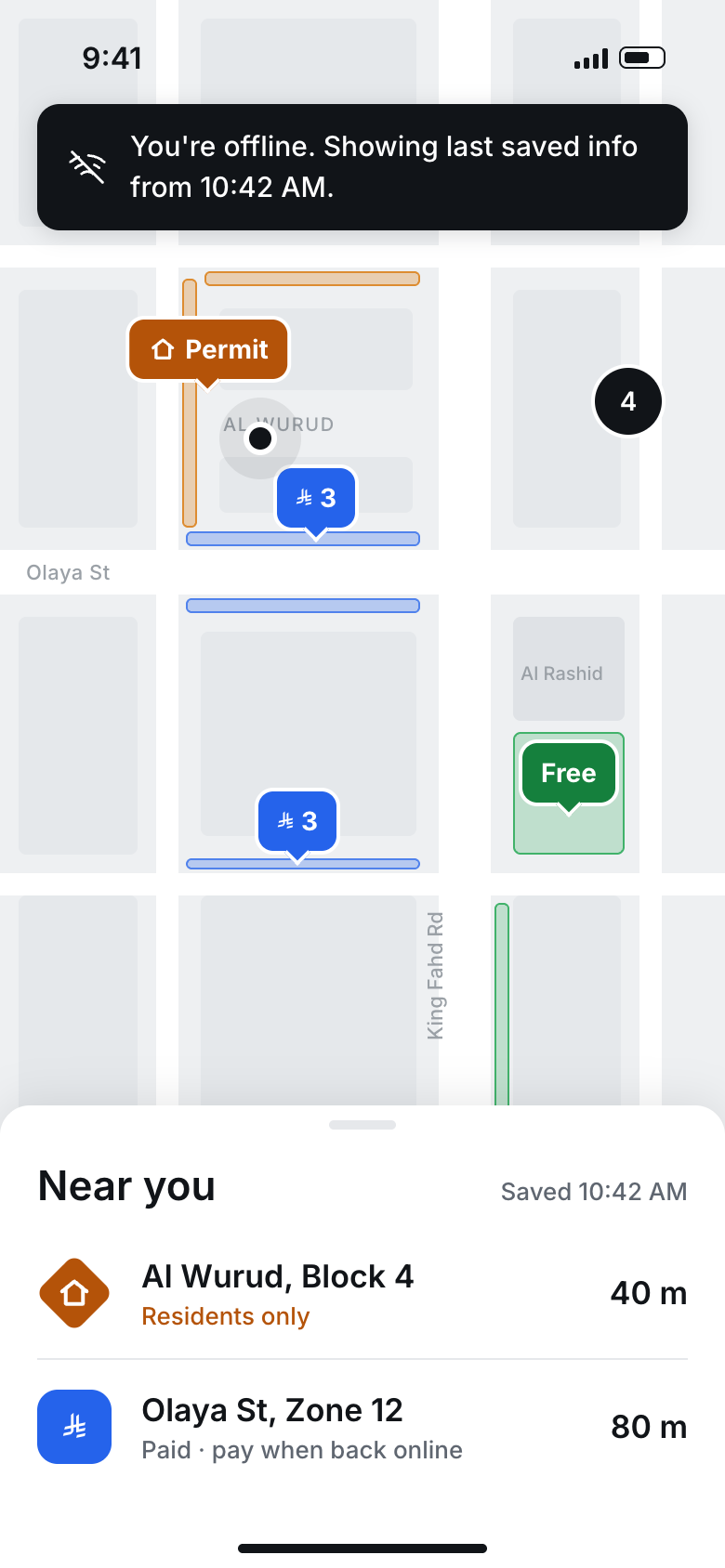Tap the blue paid marker beside Al Wurud
The width and height of the screenshot is (725, 1568).
pos(316,499)
